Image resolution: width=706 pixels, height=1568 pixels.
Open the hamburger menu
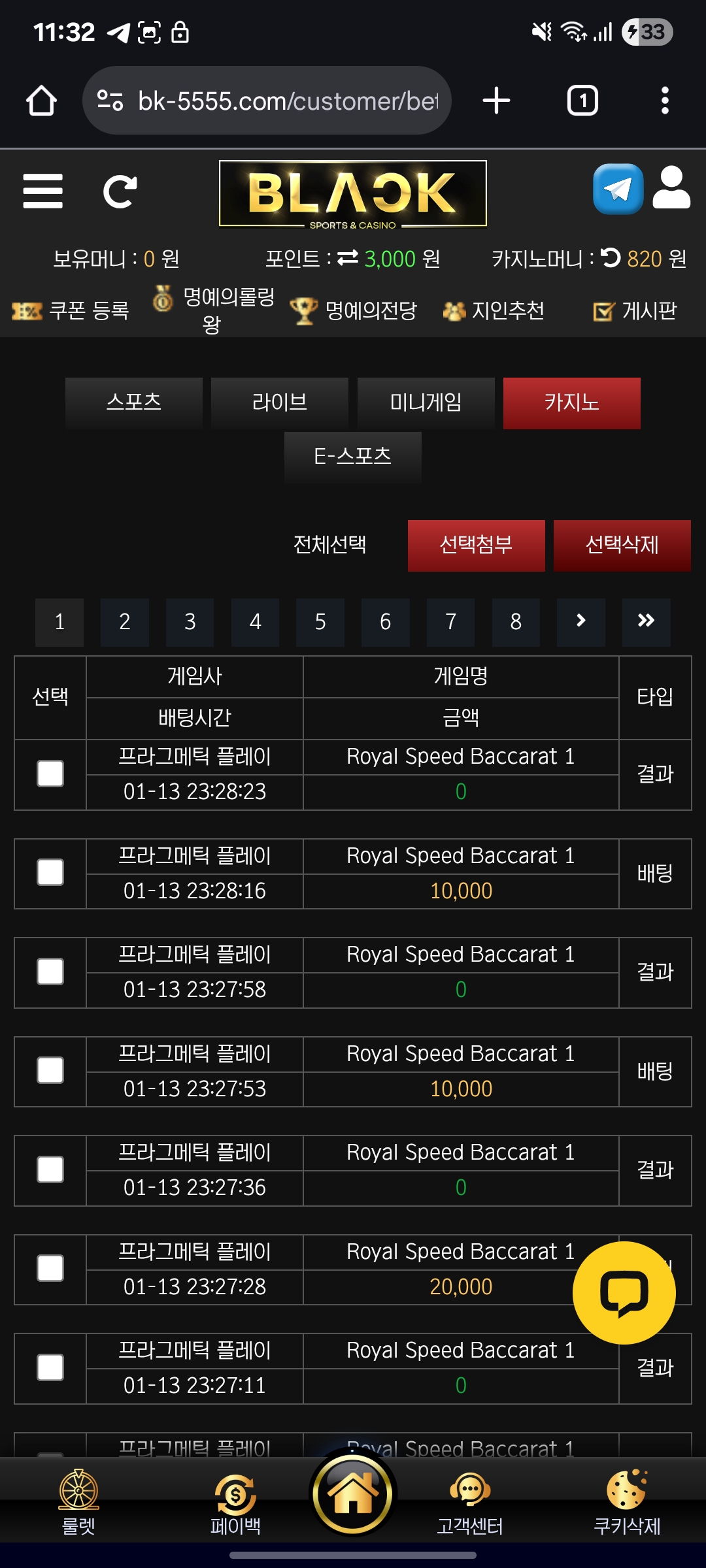(x=43, y=191)
